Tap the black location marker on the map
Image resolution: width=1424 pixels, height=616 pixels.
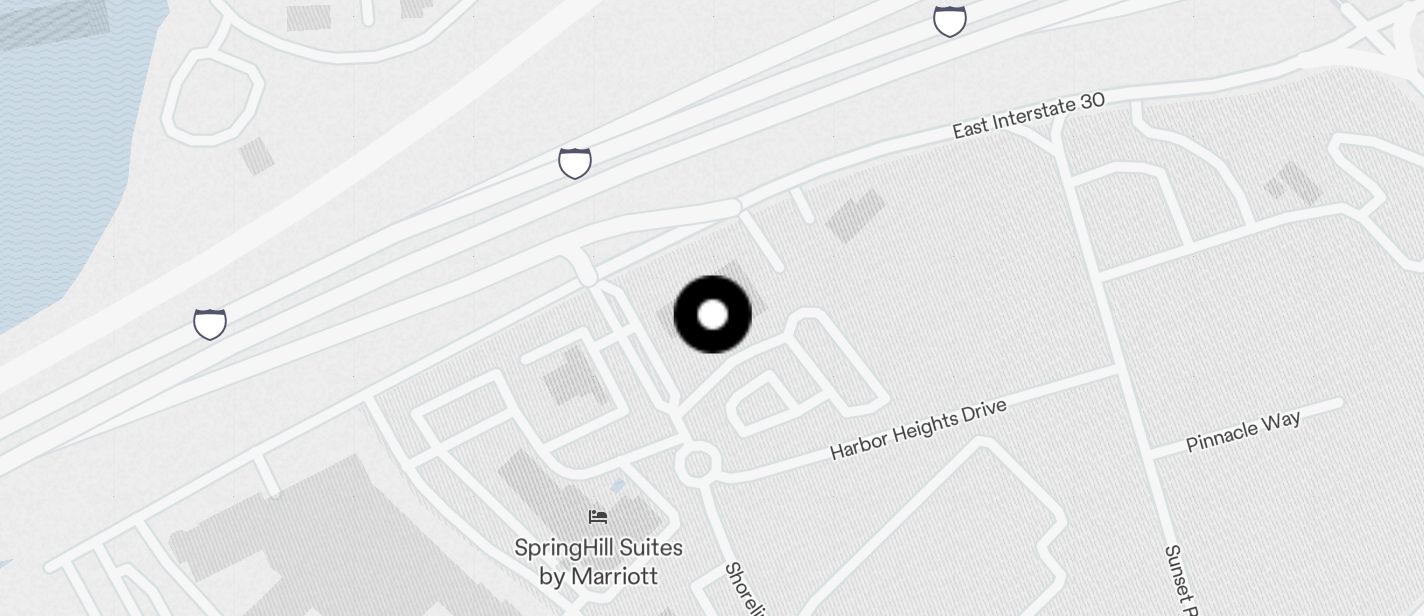pos(712,315)
